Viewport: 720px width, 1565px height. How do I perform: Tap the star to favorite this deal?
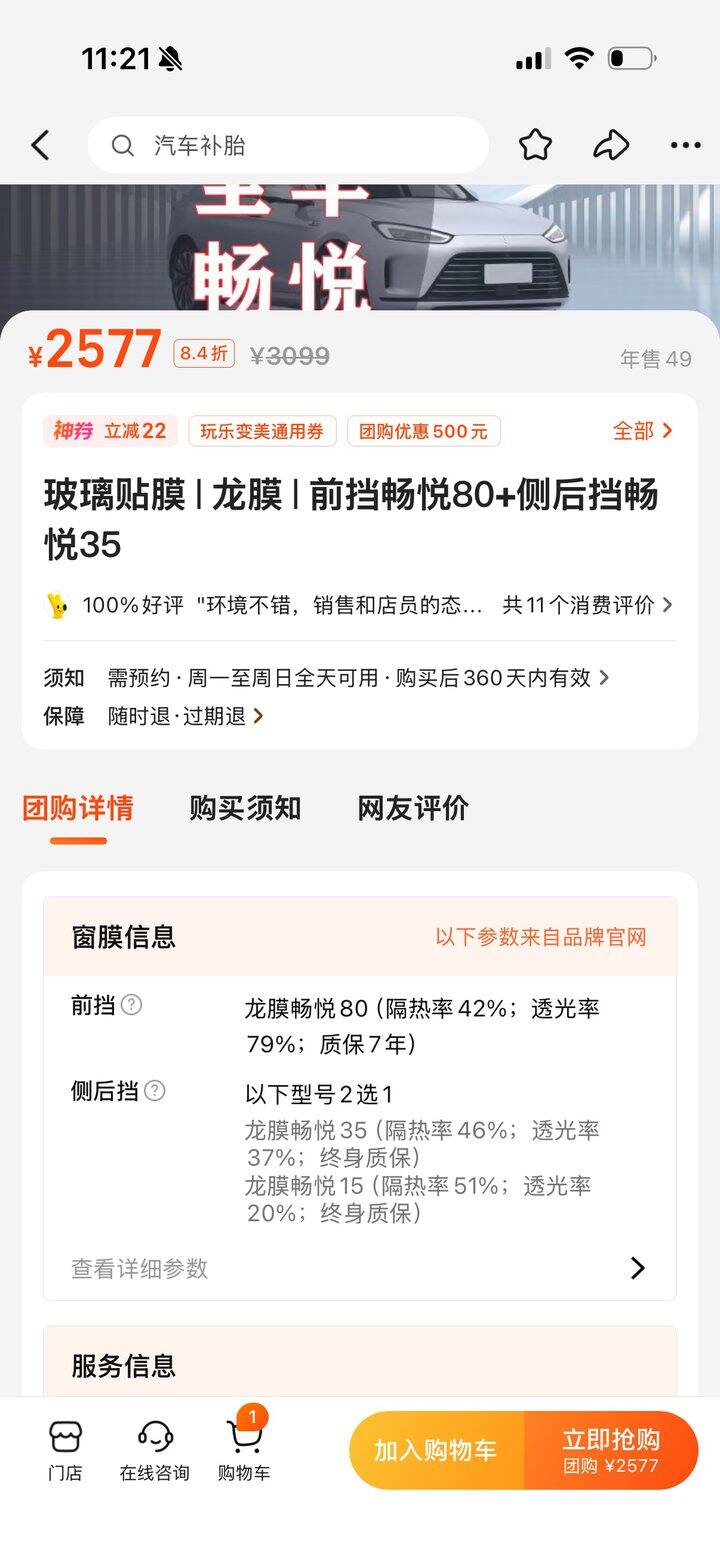tap(536, 144)
